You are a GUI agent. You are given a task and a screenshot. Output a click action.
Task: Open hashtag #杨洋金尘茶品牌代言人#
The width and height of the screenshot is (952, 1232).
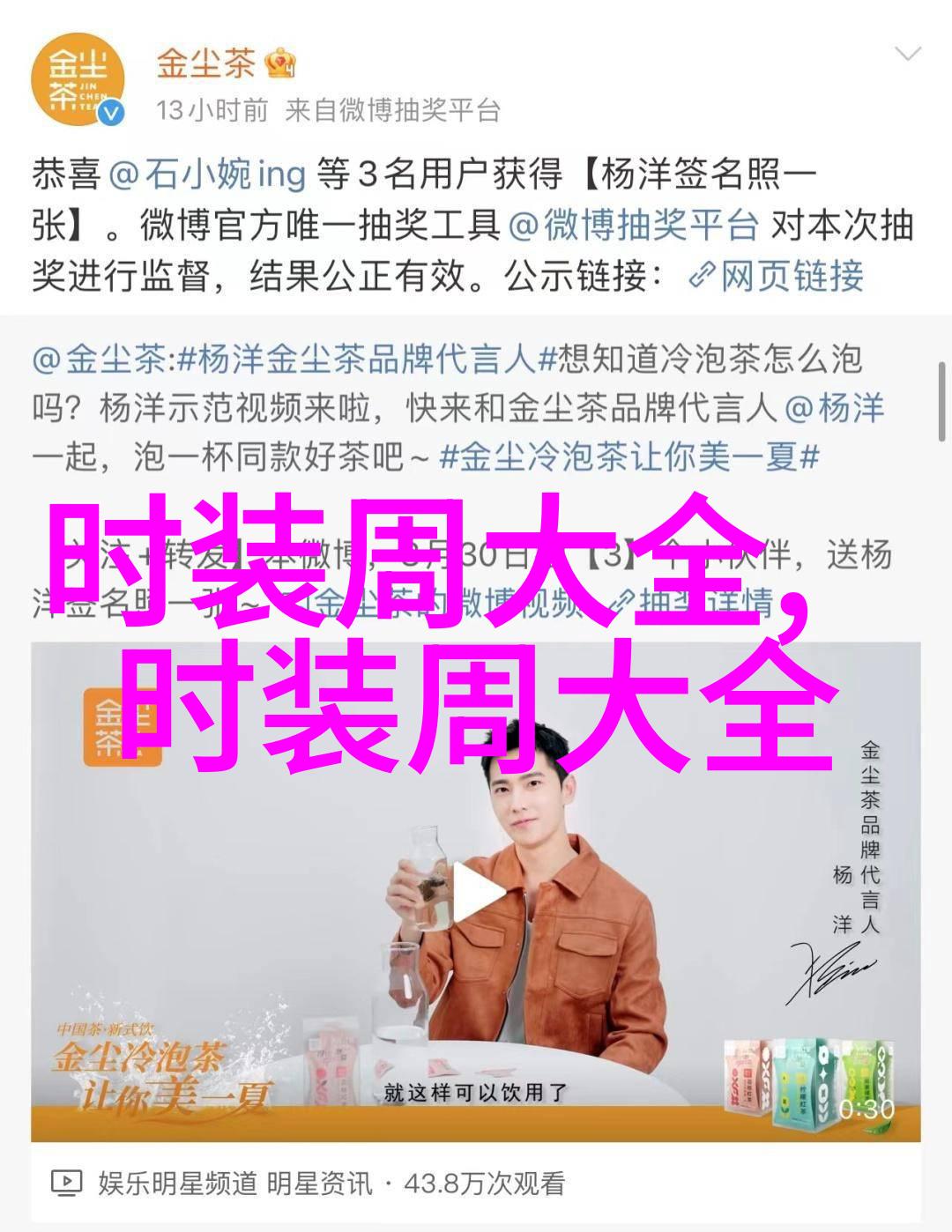357,360
